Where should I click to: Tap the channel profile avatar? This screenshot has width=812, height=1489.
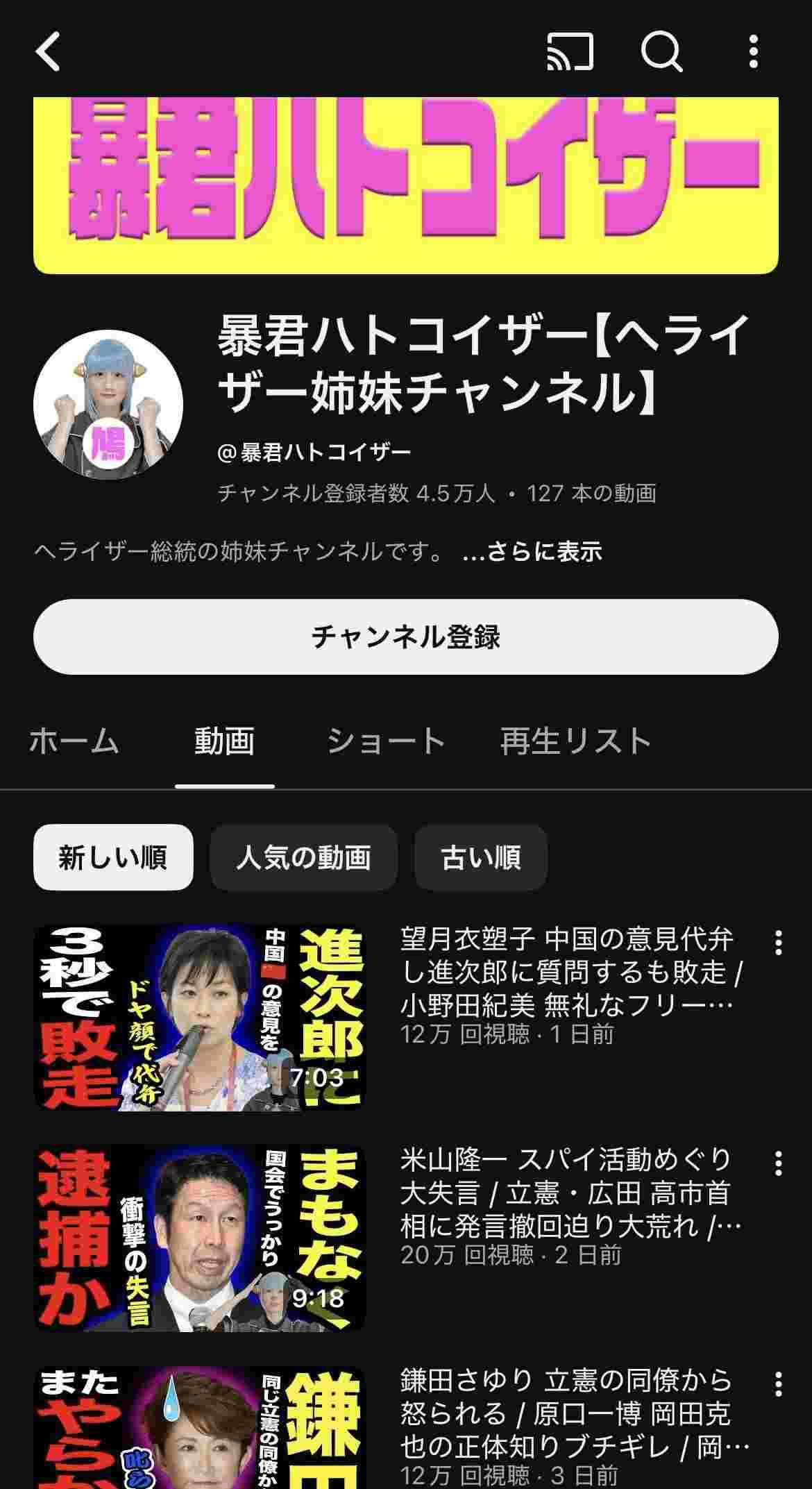(x=108, y=405)
